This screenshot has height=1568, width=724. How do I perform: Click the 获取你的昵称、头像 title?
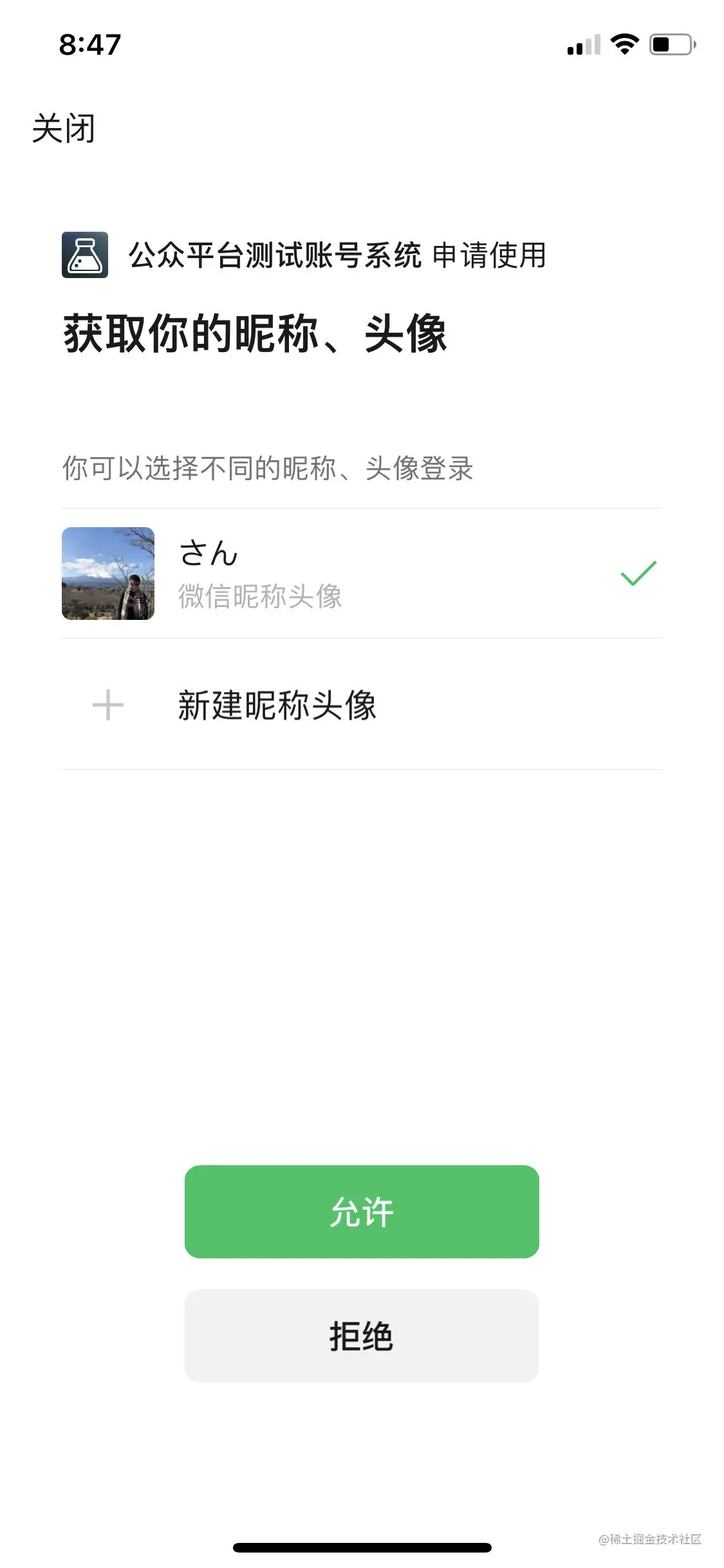256,335
